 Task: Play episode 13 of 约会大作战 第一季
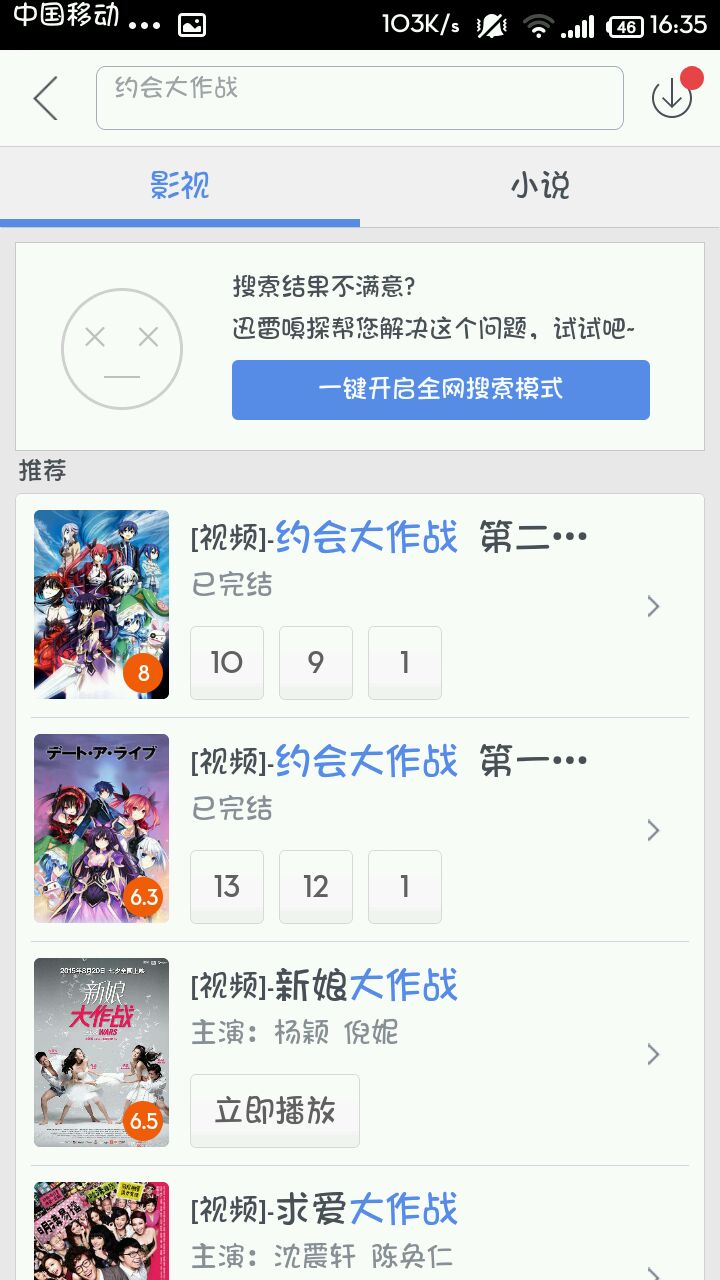[227, 886]
